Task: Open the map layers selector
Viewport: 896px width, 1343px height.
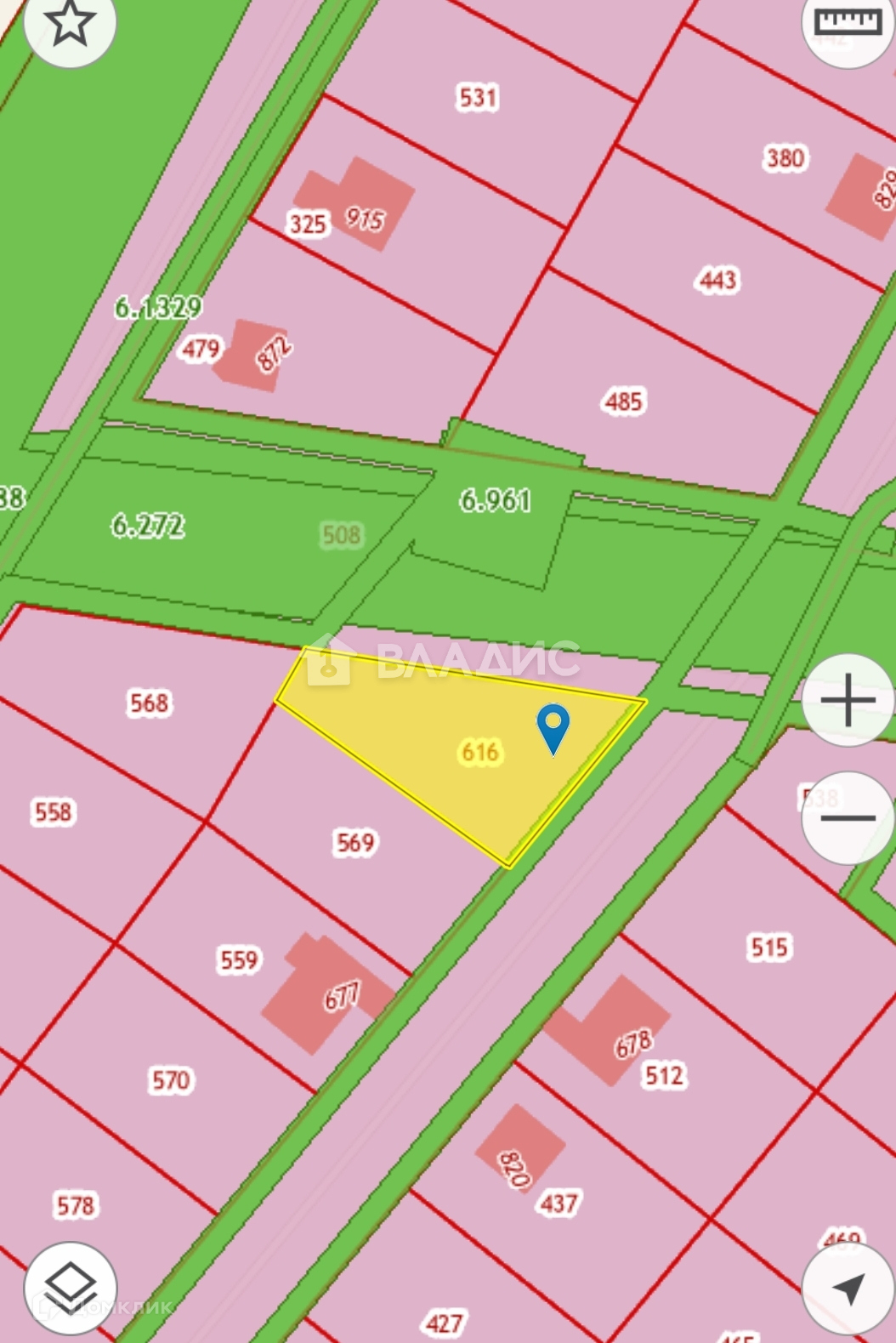Action: coord(70,1288)
